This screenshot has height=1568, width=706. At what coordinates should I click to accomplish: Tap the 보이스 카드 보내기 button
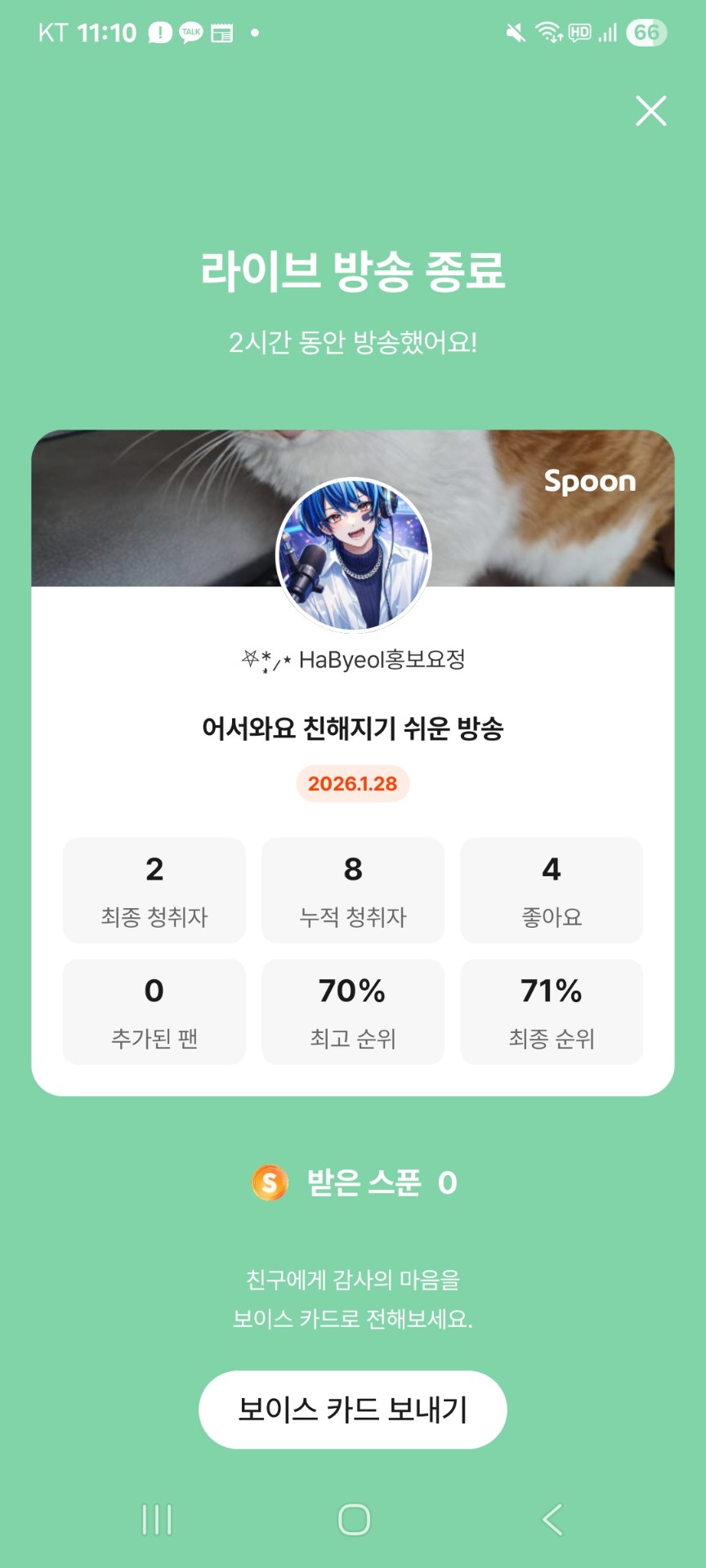click(x=353, y=1410)
